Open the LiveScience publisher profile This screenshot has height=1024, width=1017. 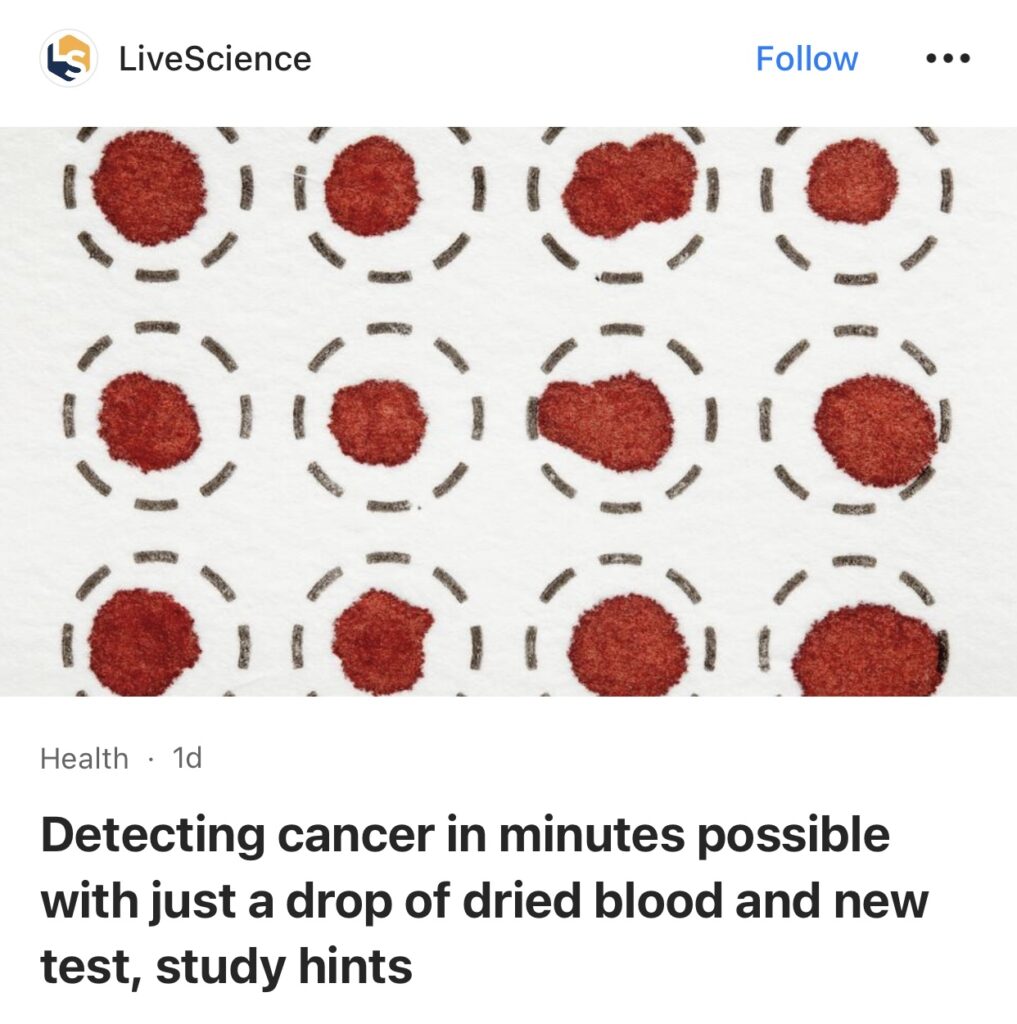[214, 59]
